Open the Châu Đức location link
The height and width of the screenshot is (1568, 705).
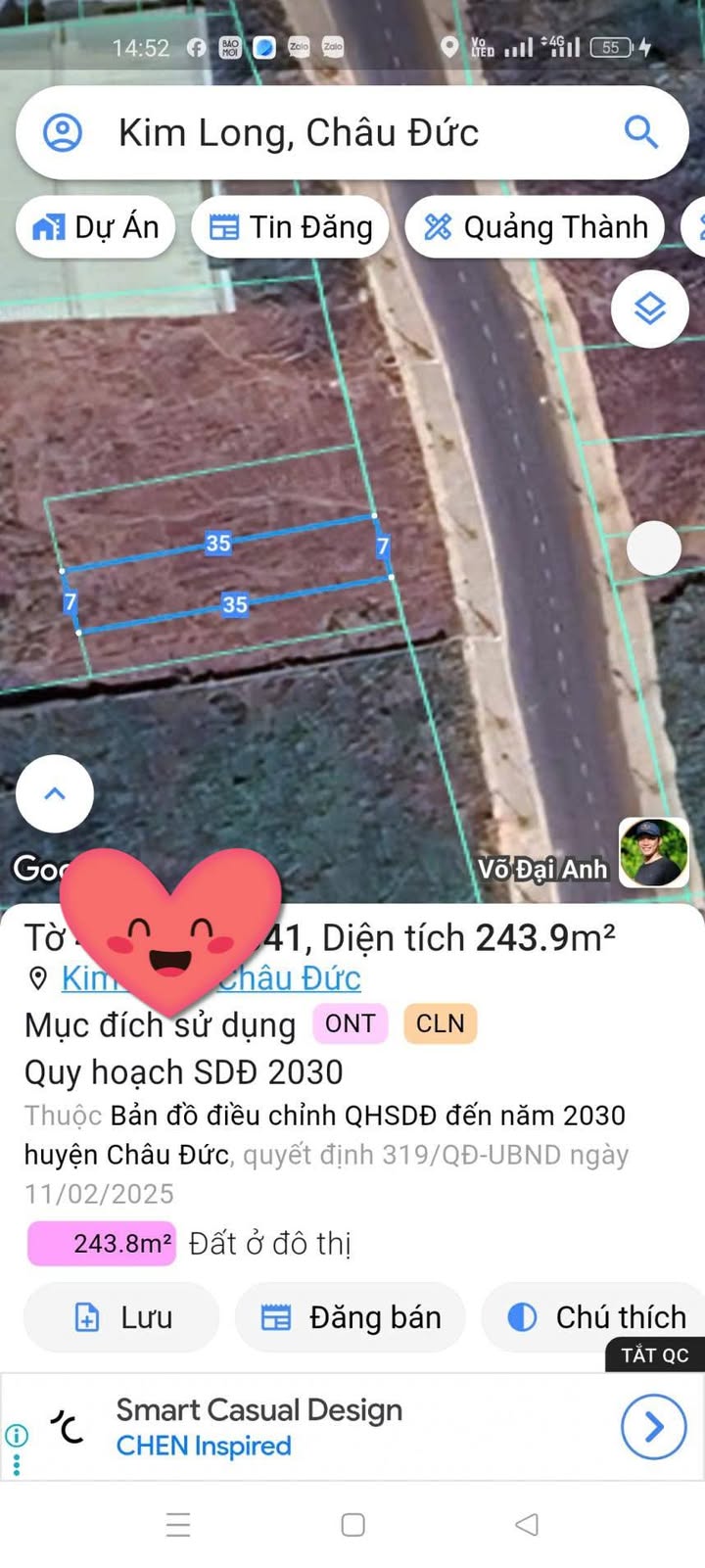(x=292, y=977)
